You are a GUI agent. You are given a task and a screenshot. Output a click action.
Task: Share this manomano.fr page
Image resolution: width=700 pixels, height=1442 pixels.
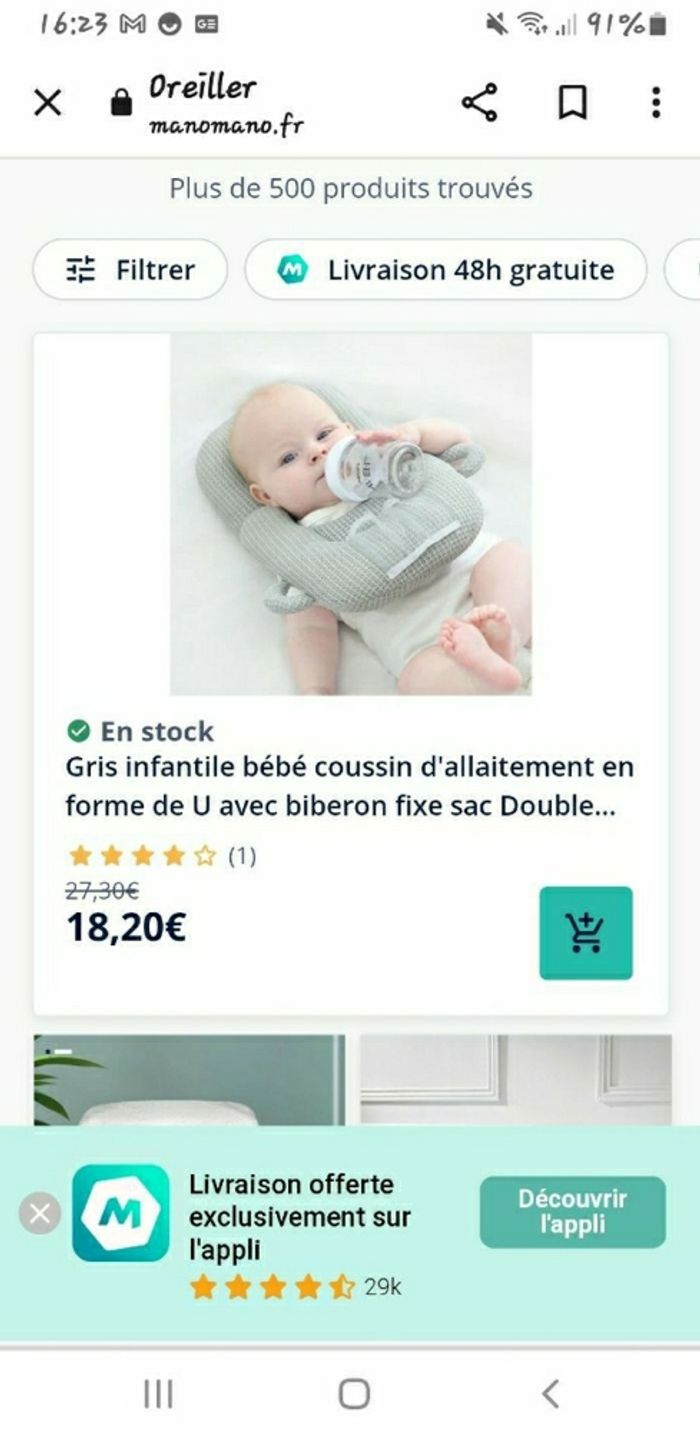point(479,102)
